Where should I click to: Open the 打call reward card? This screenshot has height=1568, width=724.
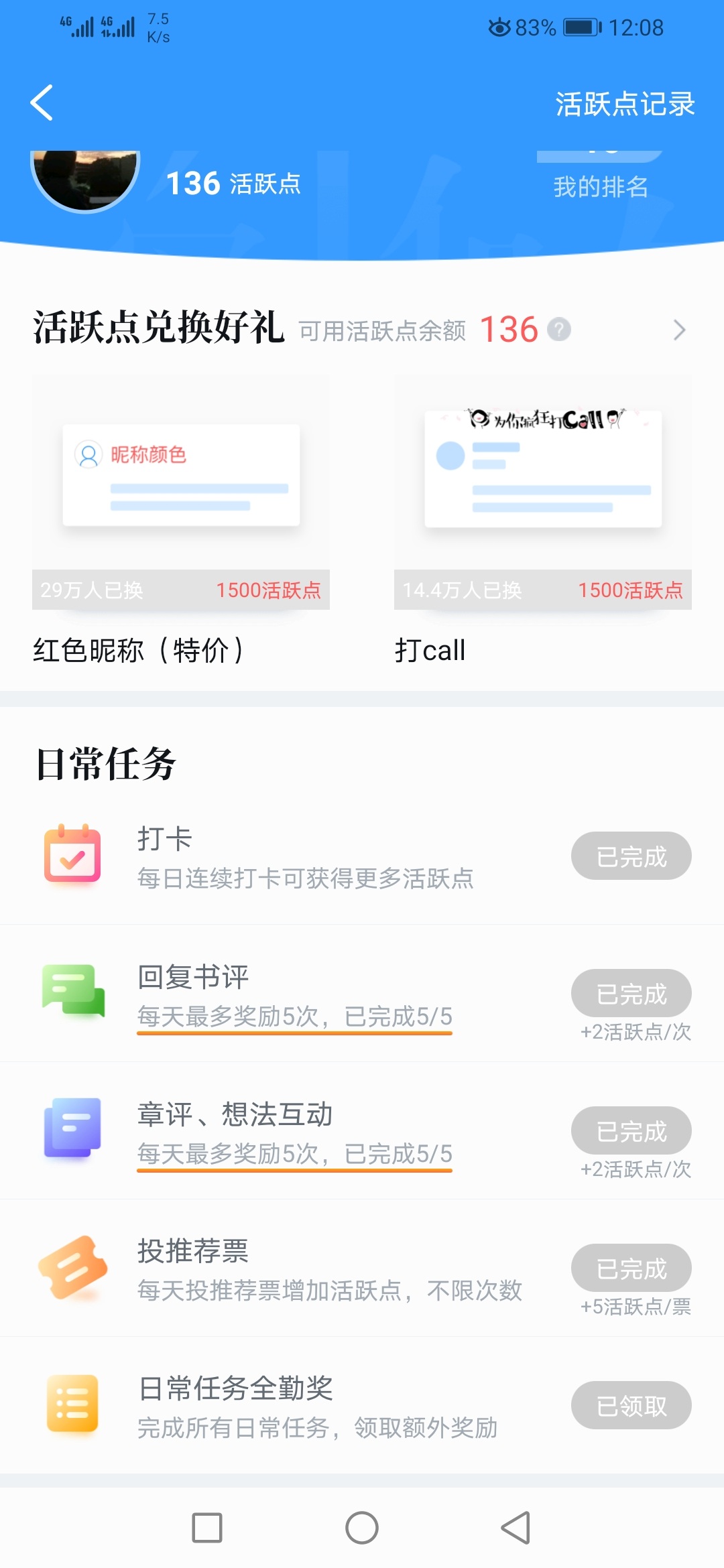543,519
